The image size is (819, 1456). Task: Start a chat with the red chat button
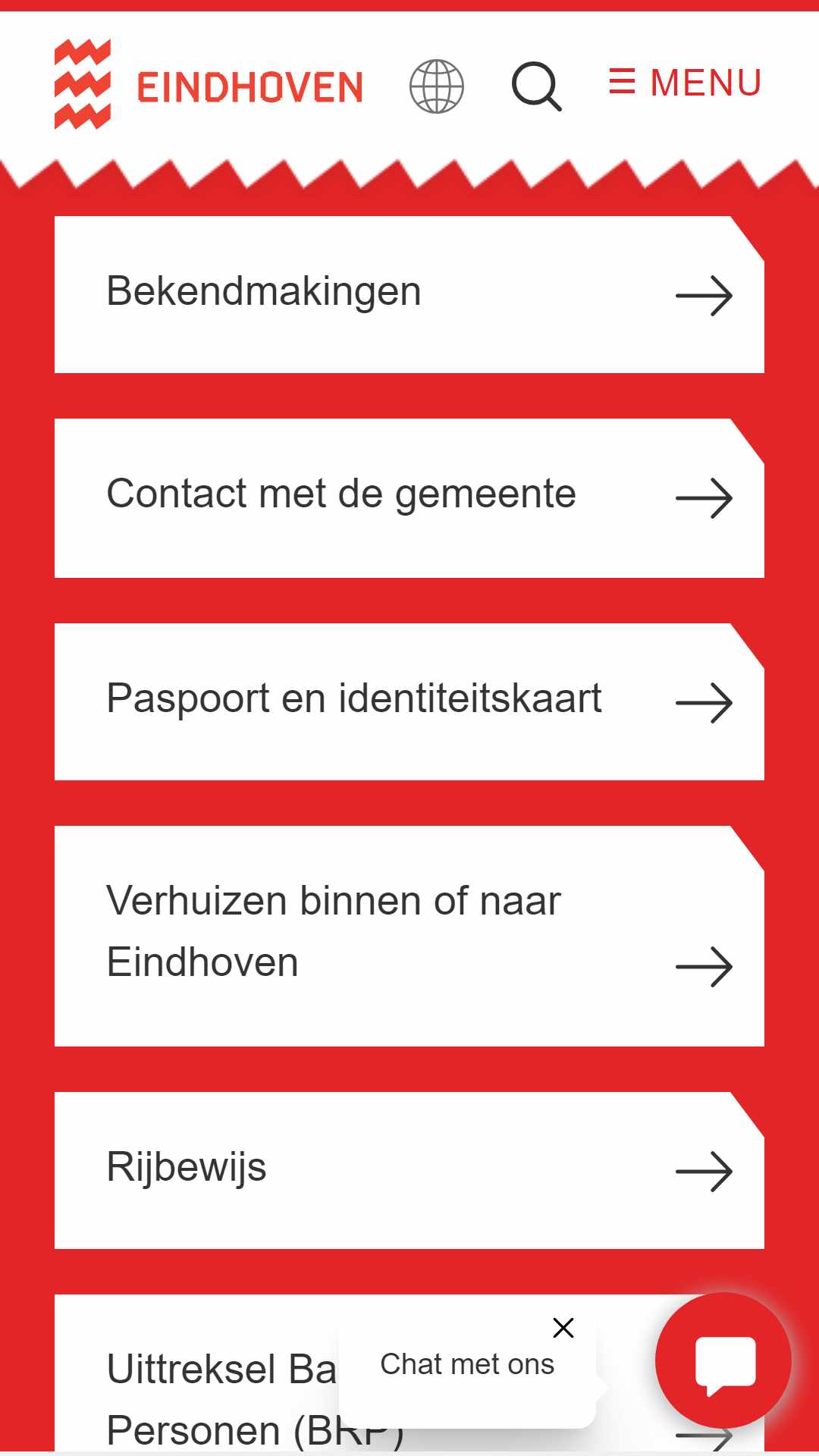pyautogui.click(x=723, y=1362)
